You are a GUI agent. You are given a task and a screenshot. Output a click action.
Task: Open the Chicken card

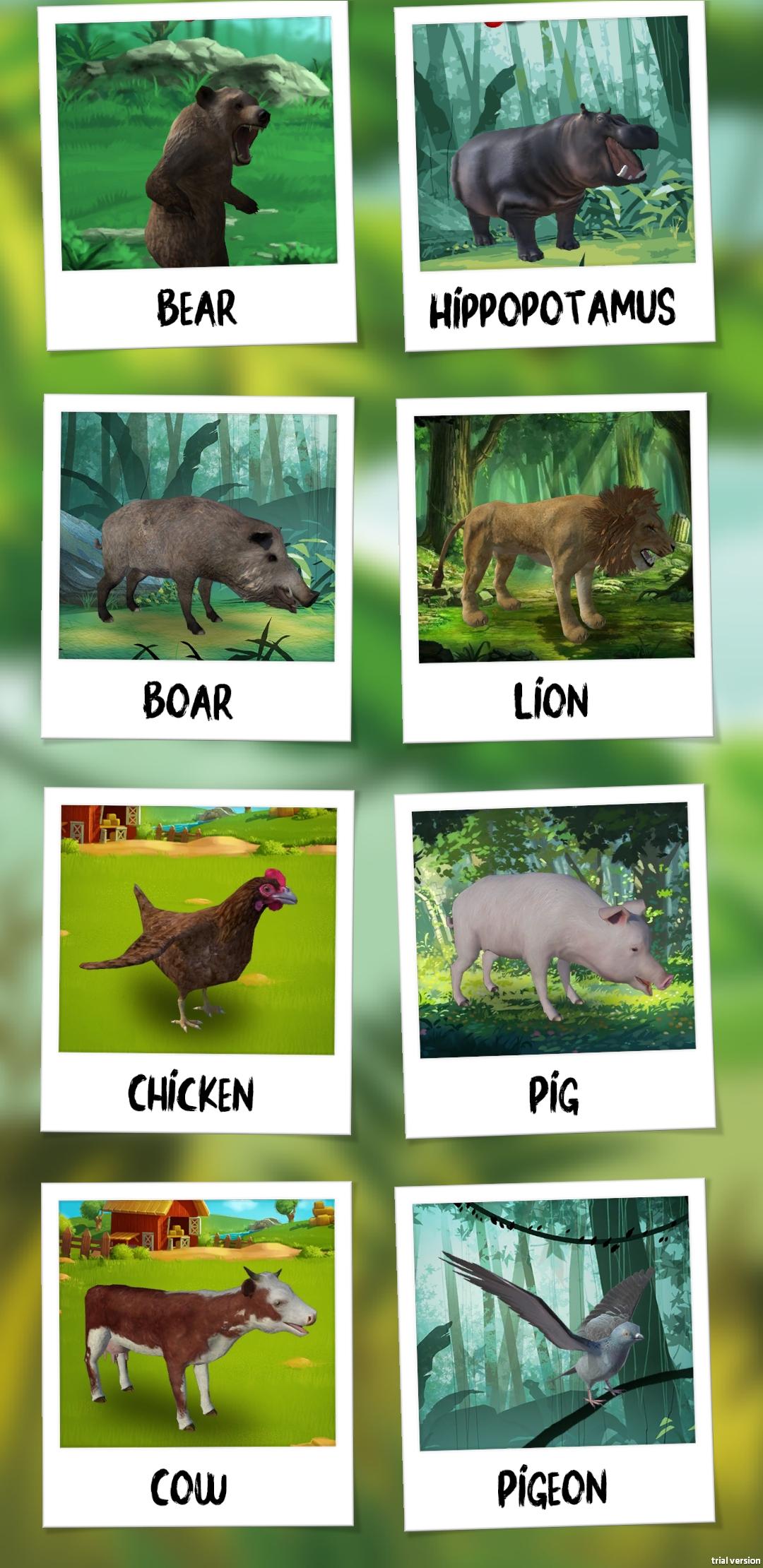coord(196,963)
